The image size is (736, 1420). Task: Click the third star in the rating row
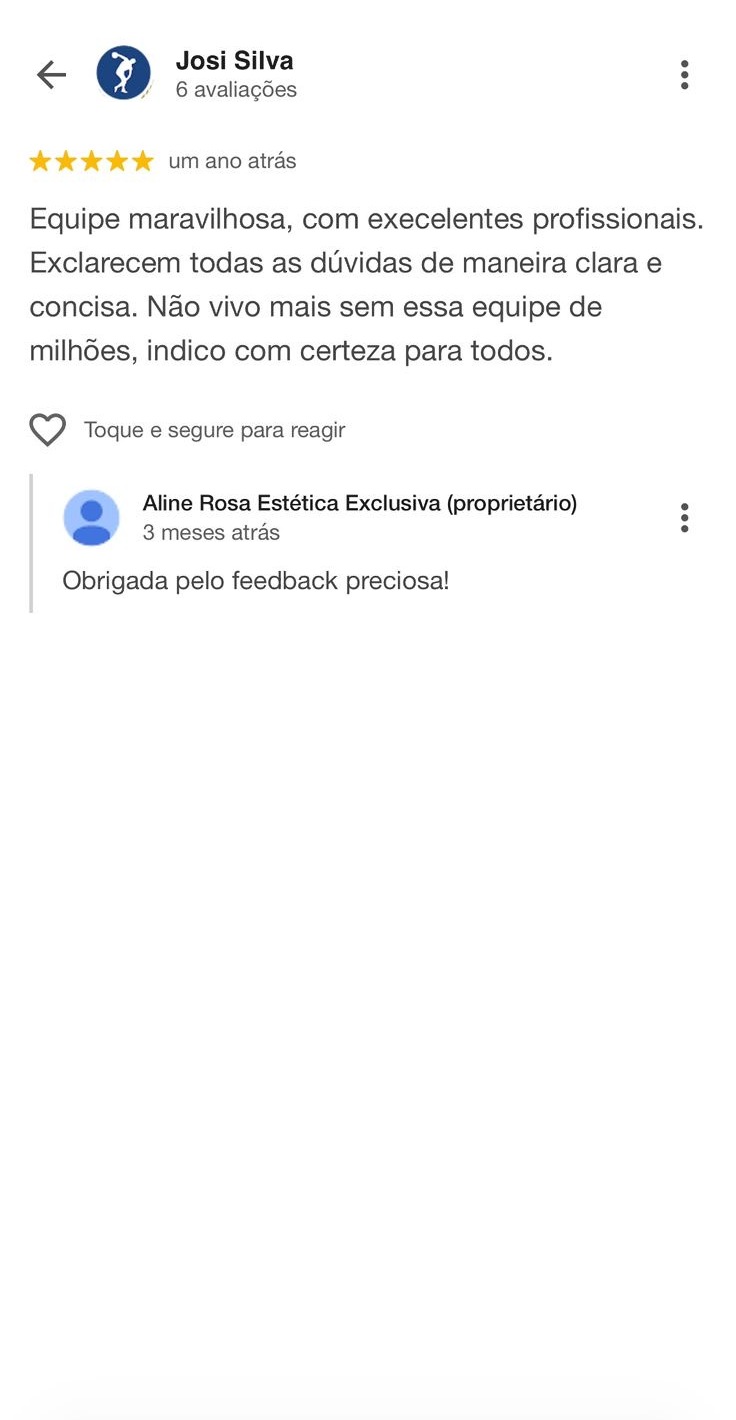(93, 160)
